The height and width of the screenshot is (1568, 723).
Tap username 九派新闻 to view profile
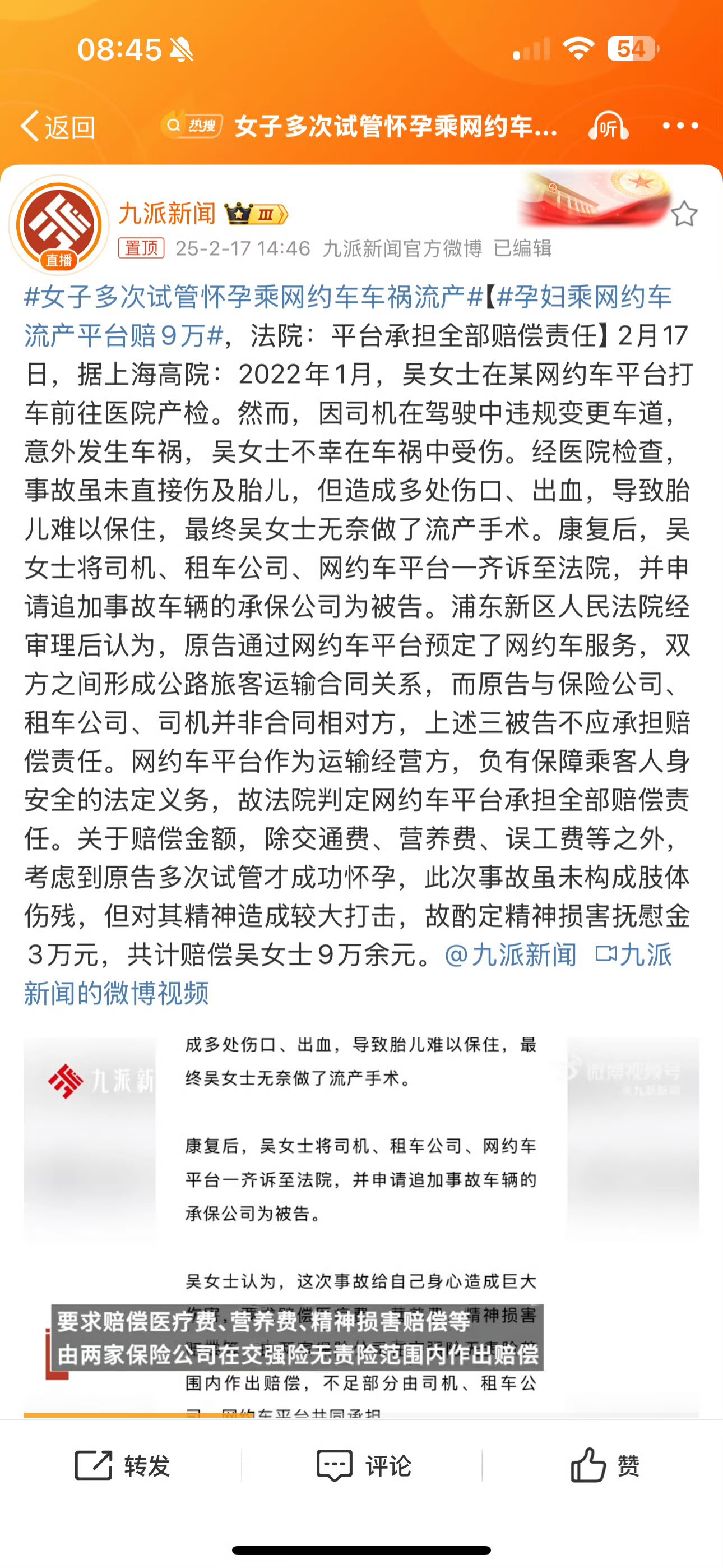(167, 214)
